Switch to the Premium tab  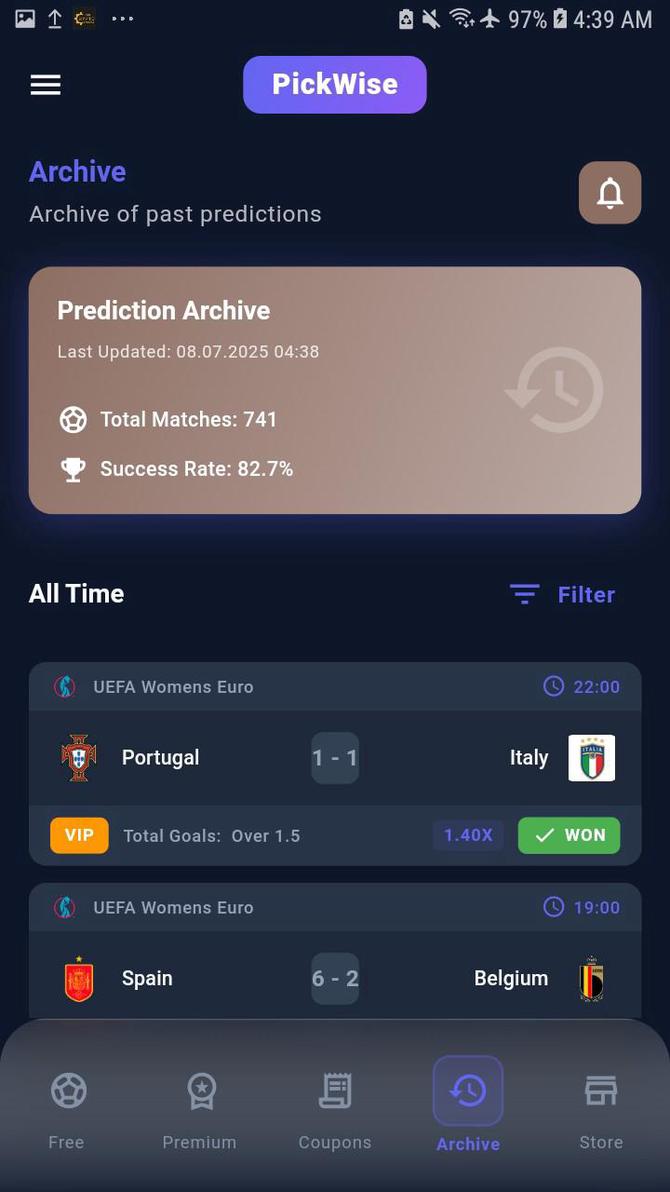click(200, 1110)
